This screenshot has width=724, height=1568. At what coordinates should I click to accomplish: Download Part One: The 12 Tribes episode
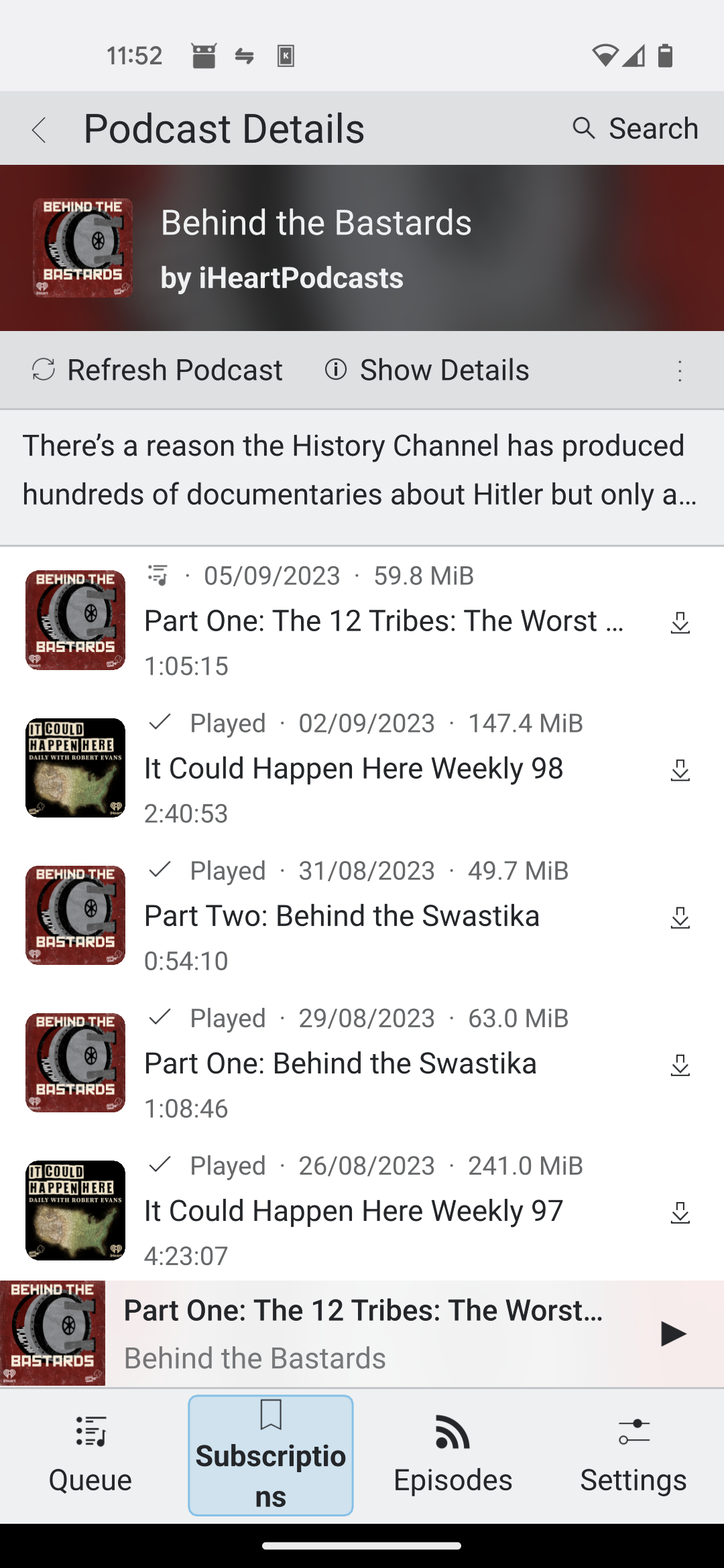pyautogui.click(x=680, y=623)
